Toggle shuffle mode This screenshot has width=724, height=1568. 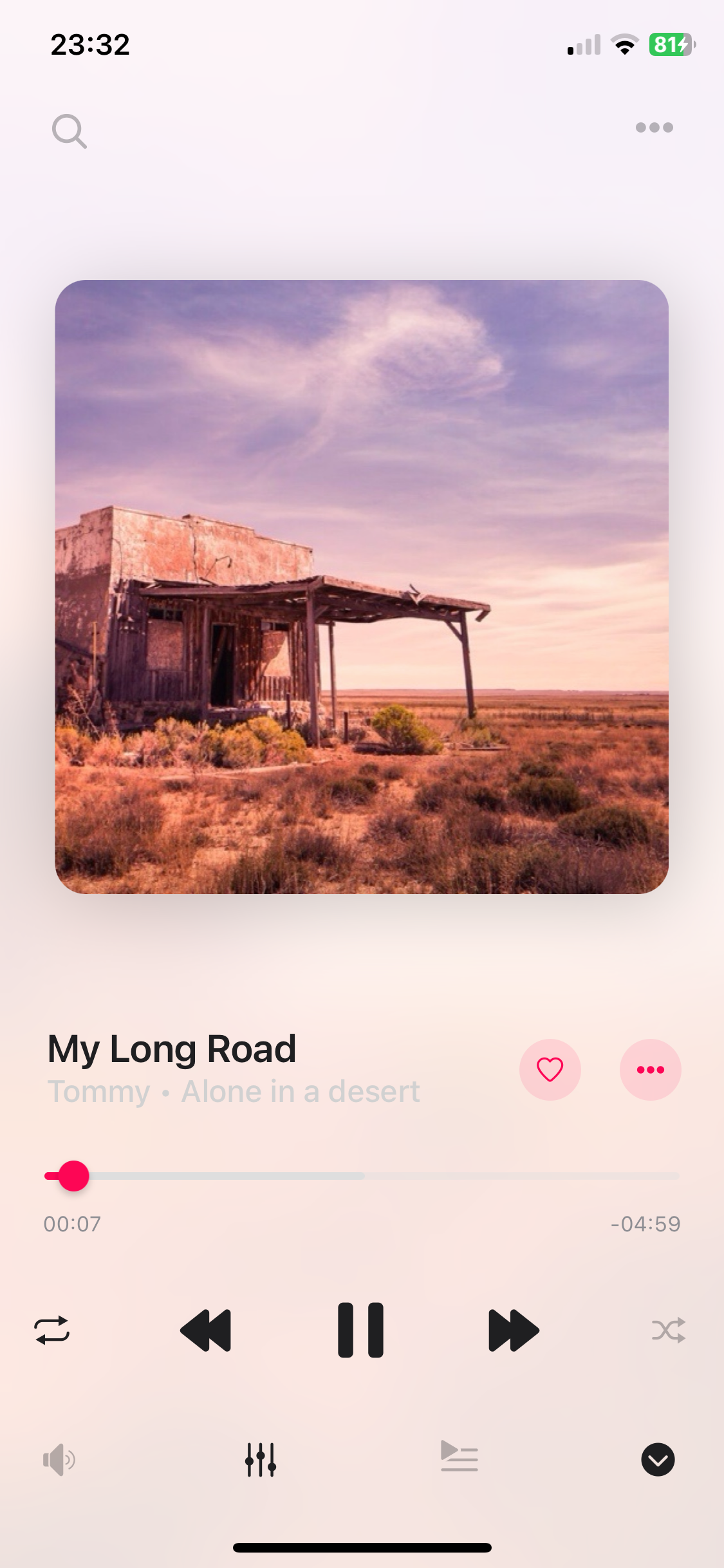click(668, 1330)
